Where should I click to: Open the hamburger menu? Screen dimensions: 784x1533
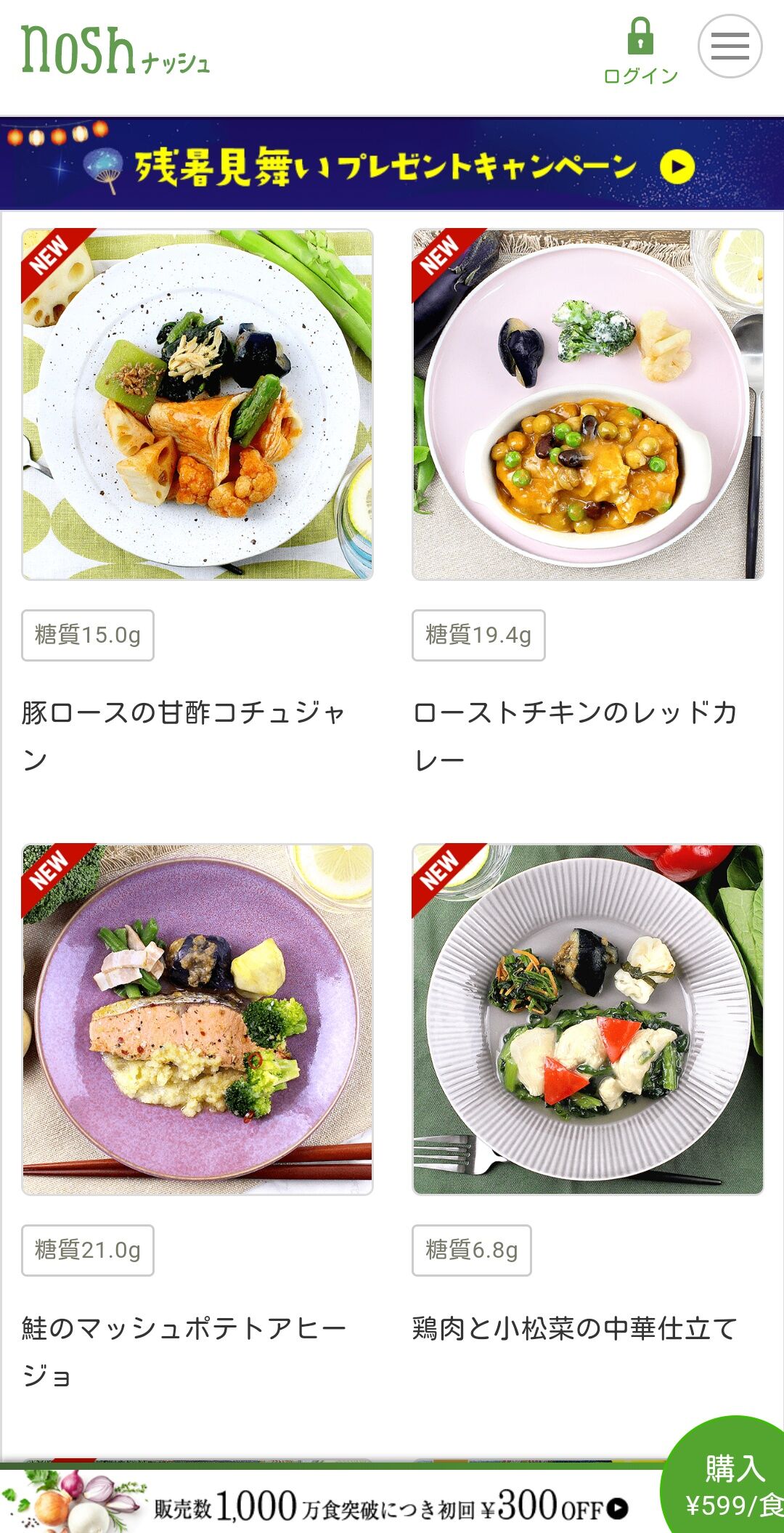click(730, 46)
